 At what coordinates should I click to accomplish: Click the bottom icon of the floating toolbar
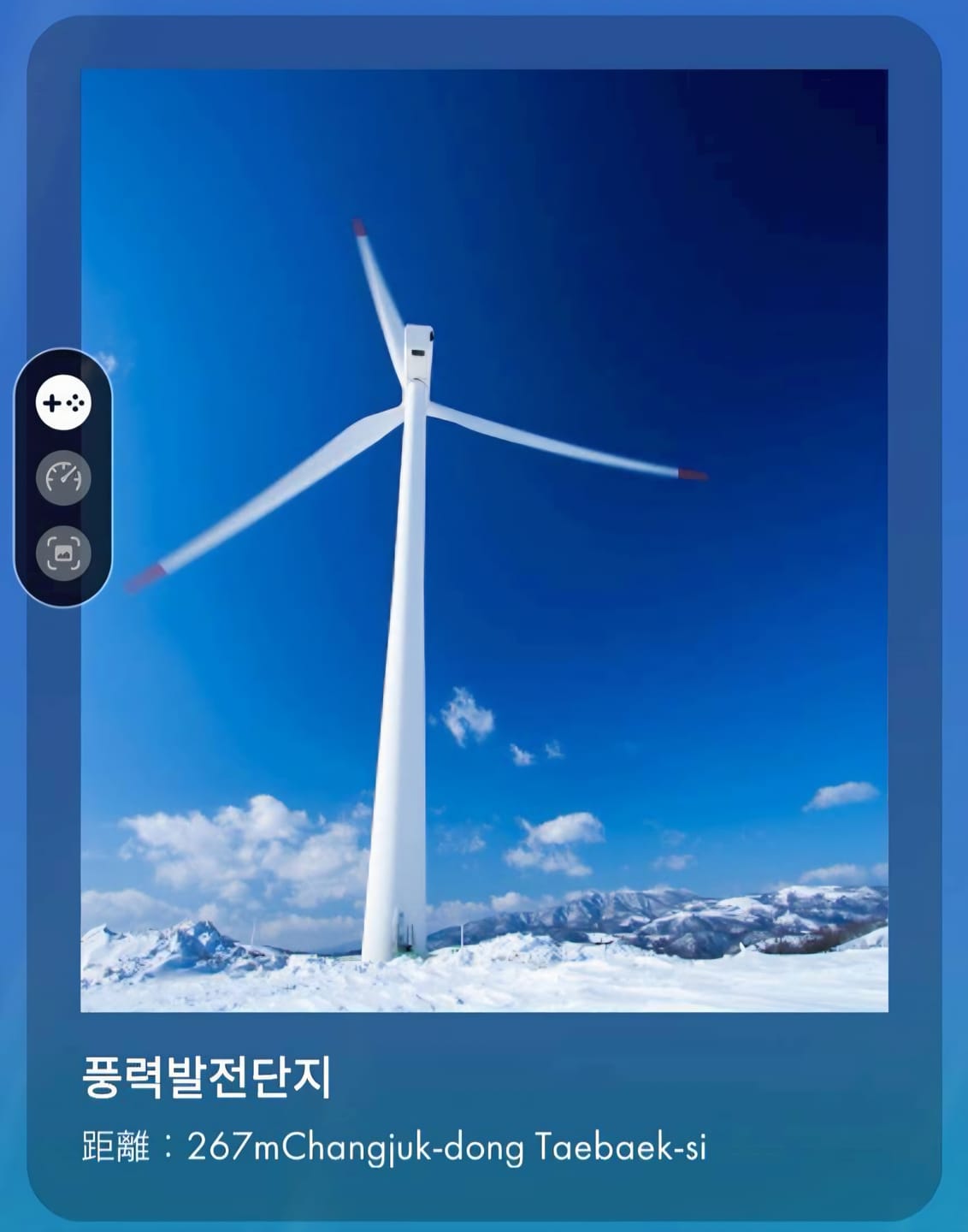pos(64,551)
